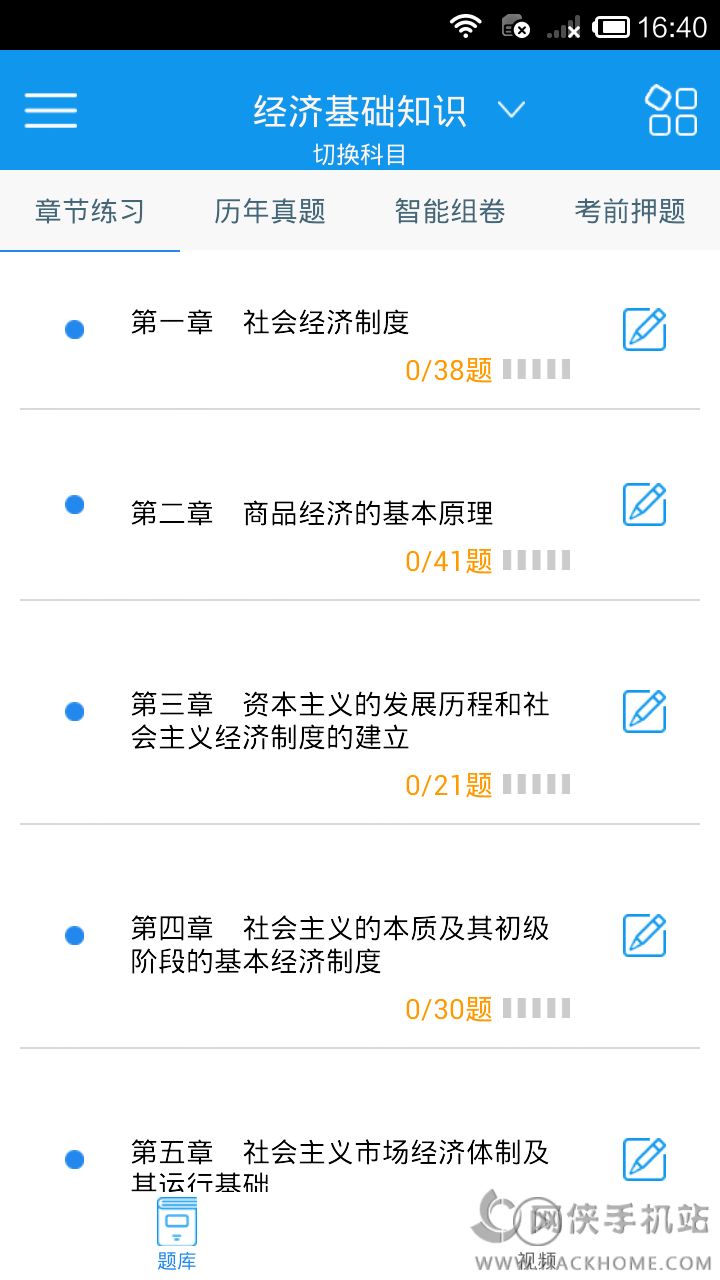
Task: Tap the pencil icon beside 第四章
Action: [644, 935]
